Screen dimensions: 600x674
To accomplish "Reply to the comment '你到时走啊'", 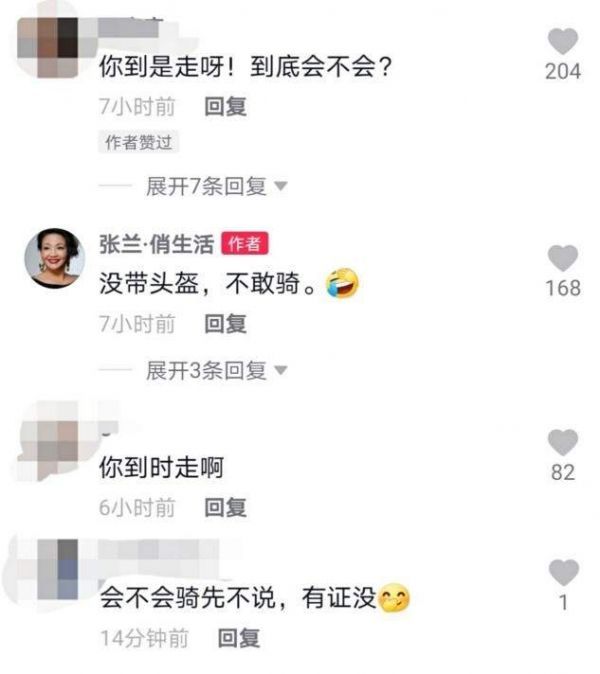I will pos(225,507).
